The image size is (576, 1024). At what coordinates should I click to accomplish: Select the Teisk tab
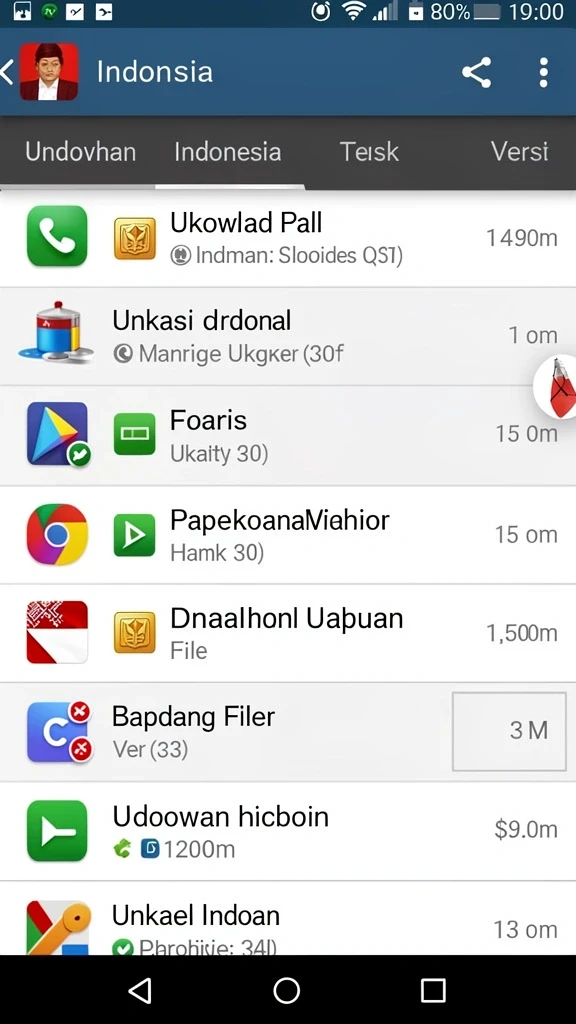click(x=369, y=152)
